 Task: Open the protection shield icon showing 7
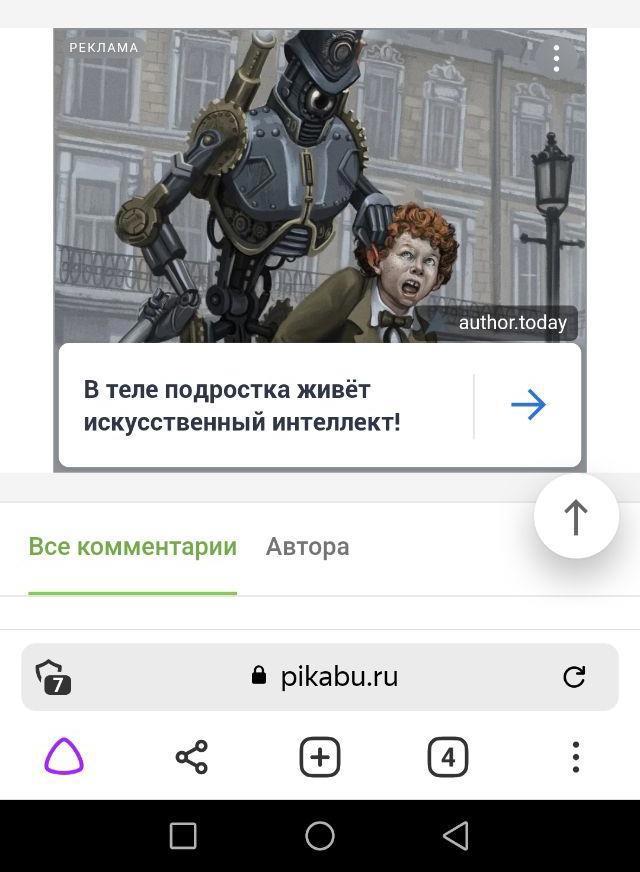pos(53,677)
